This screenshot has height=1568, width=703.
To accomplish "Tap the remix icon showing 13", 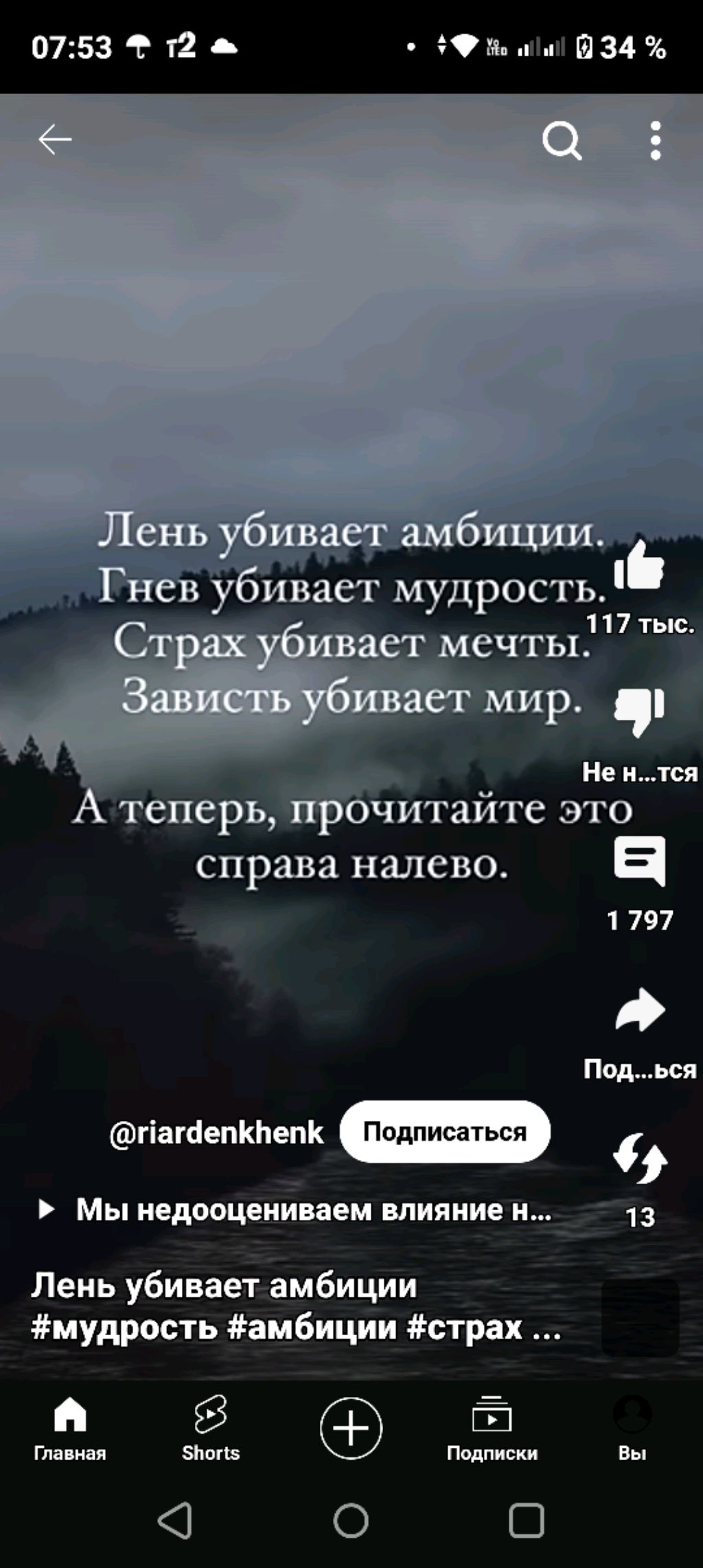I will pyautogui.click(x=639, y=1158).
